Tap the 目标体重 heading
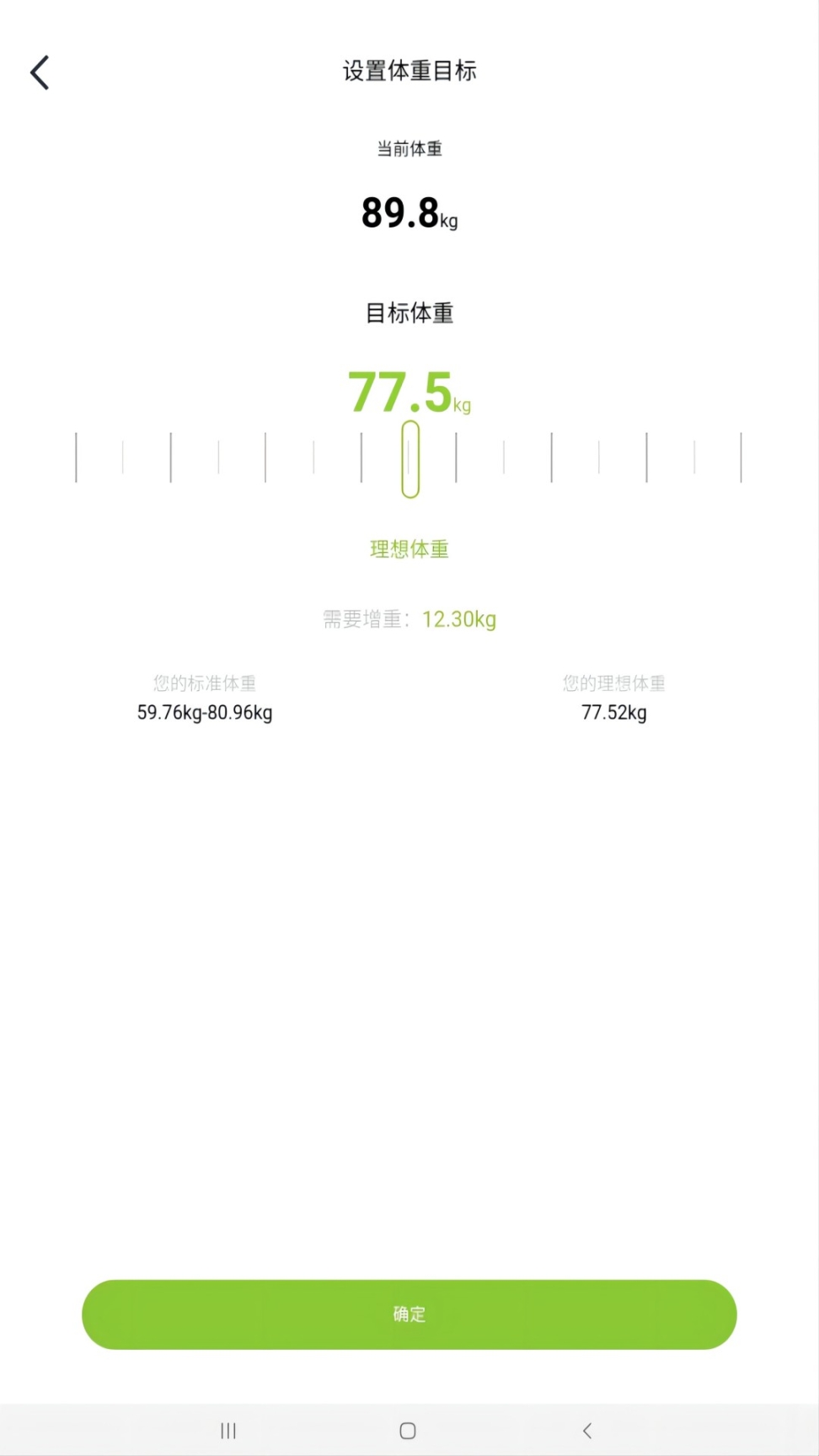Screen dimensions: 819x1456 [409, 313]
